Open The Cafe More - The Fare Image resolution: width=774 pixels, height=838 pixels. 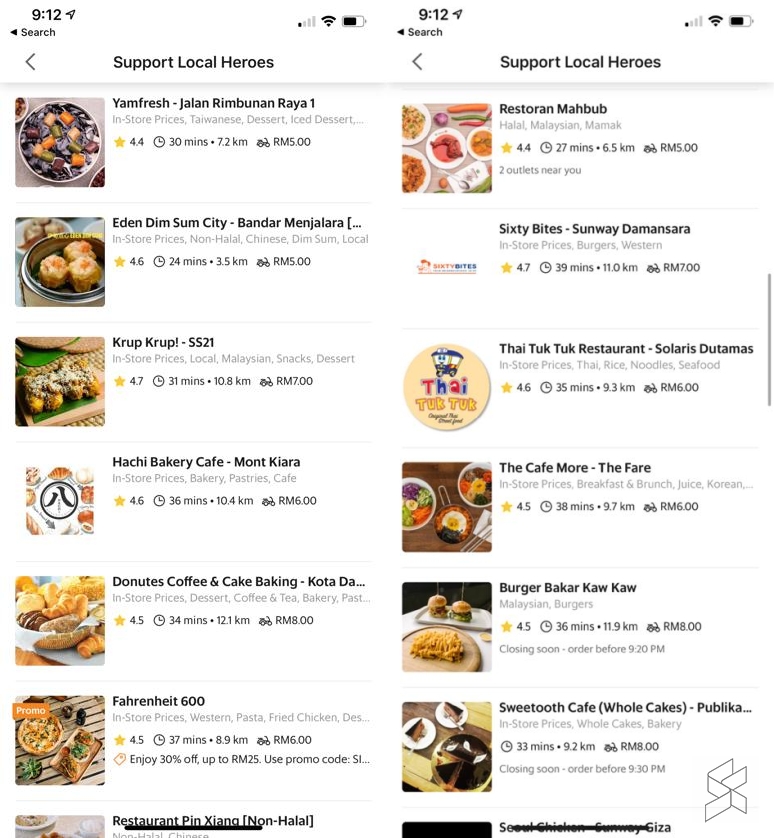574,468
